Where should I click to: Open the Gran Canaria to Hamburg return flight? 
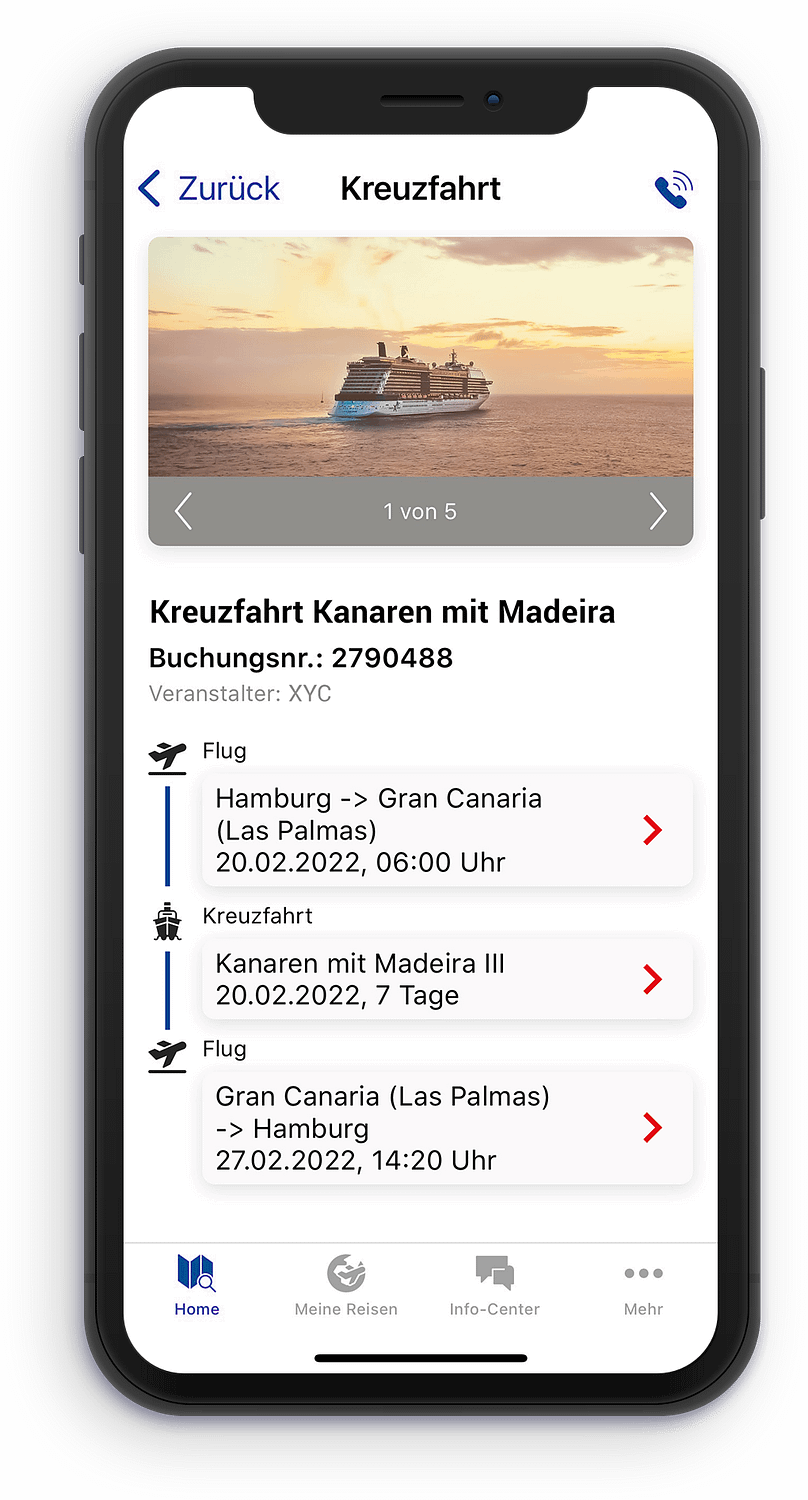coord(447,1128)
